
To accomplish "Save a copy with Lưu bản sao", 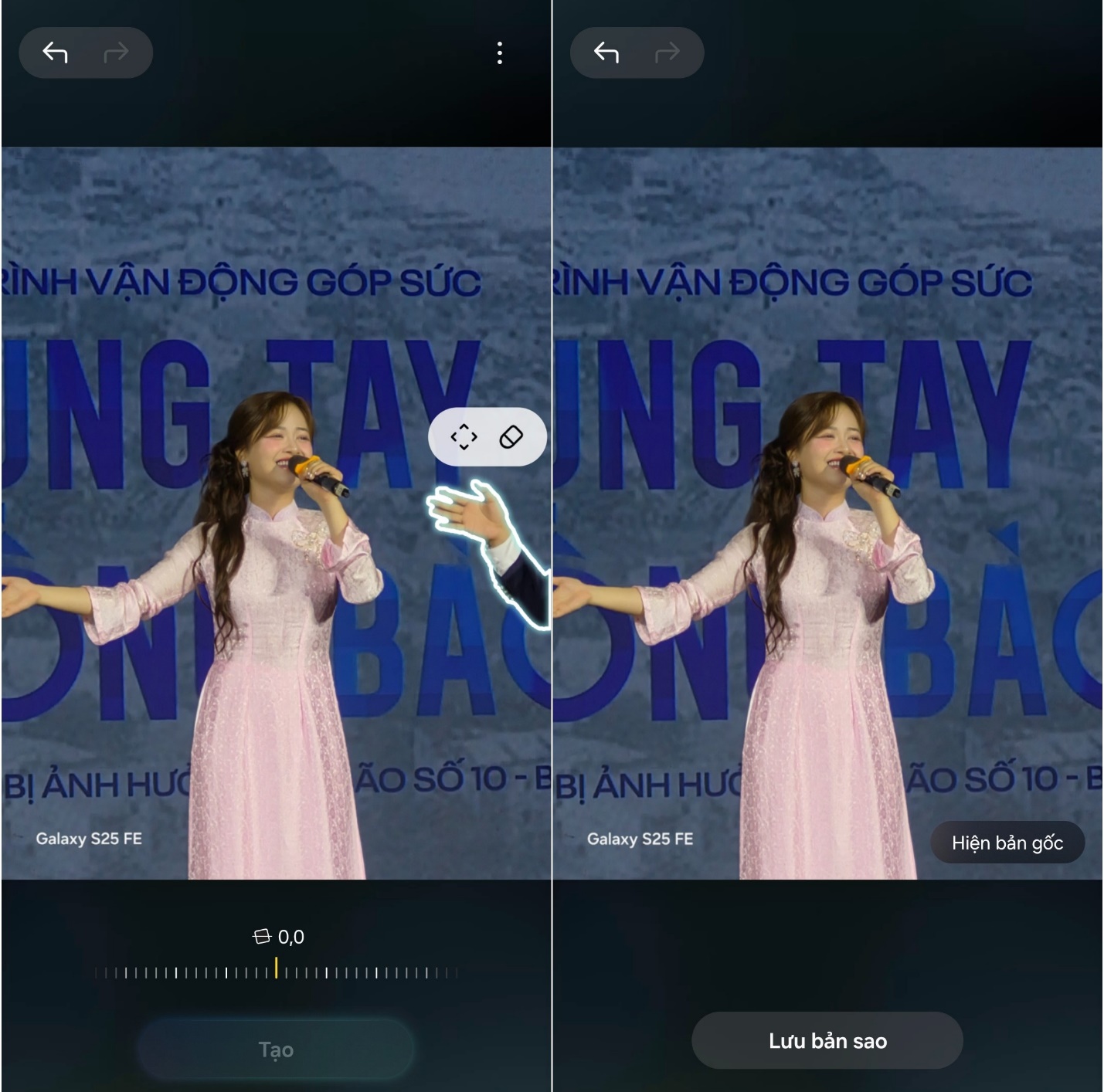I will (x=827, y=1040).
